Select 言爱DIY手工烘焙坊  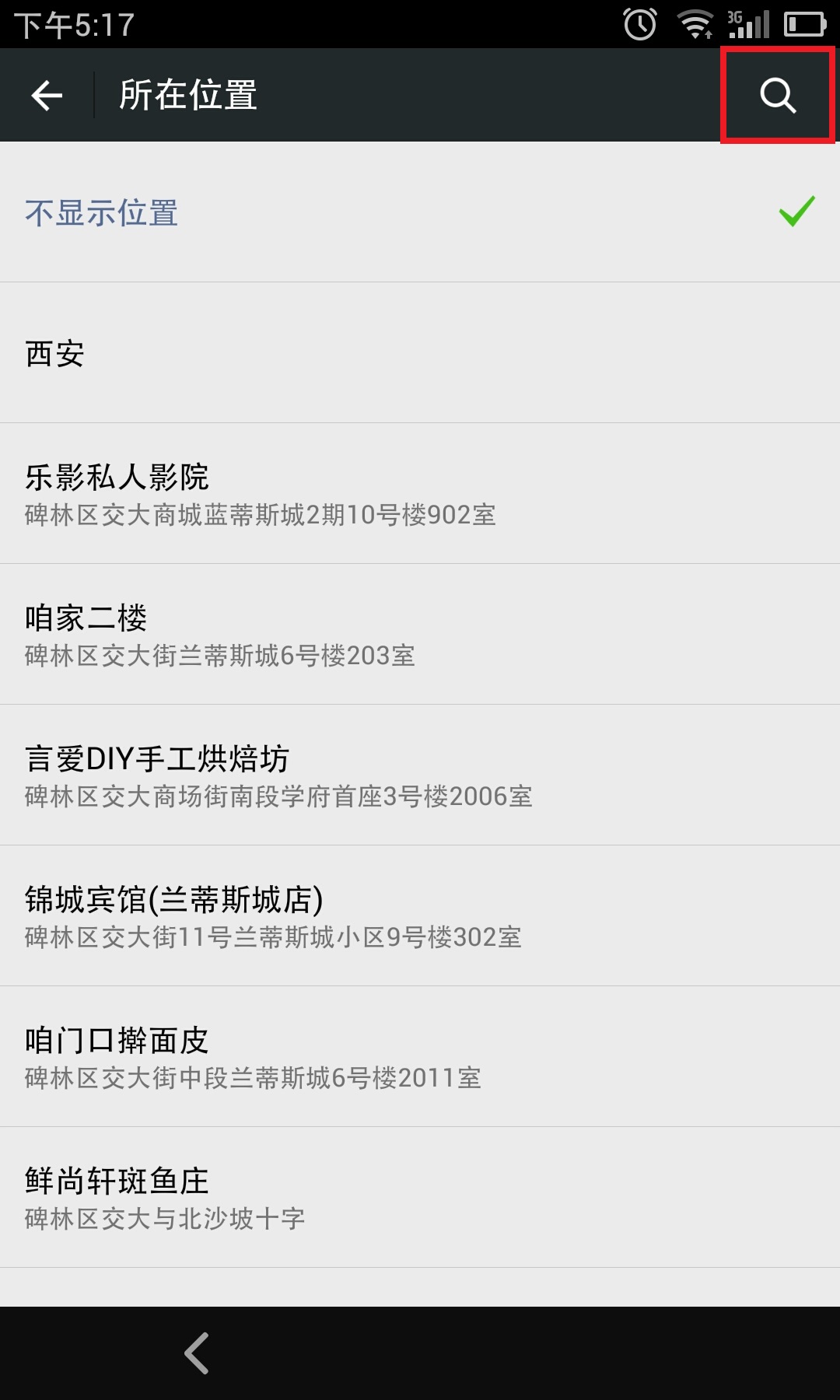(420, 775)
